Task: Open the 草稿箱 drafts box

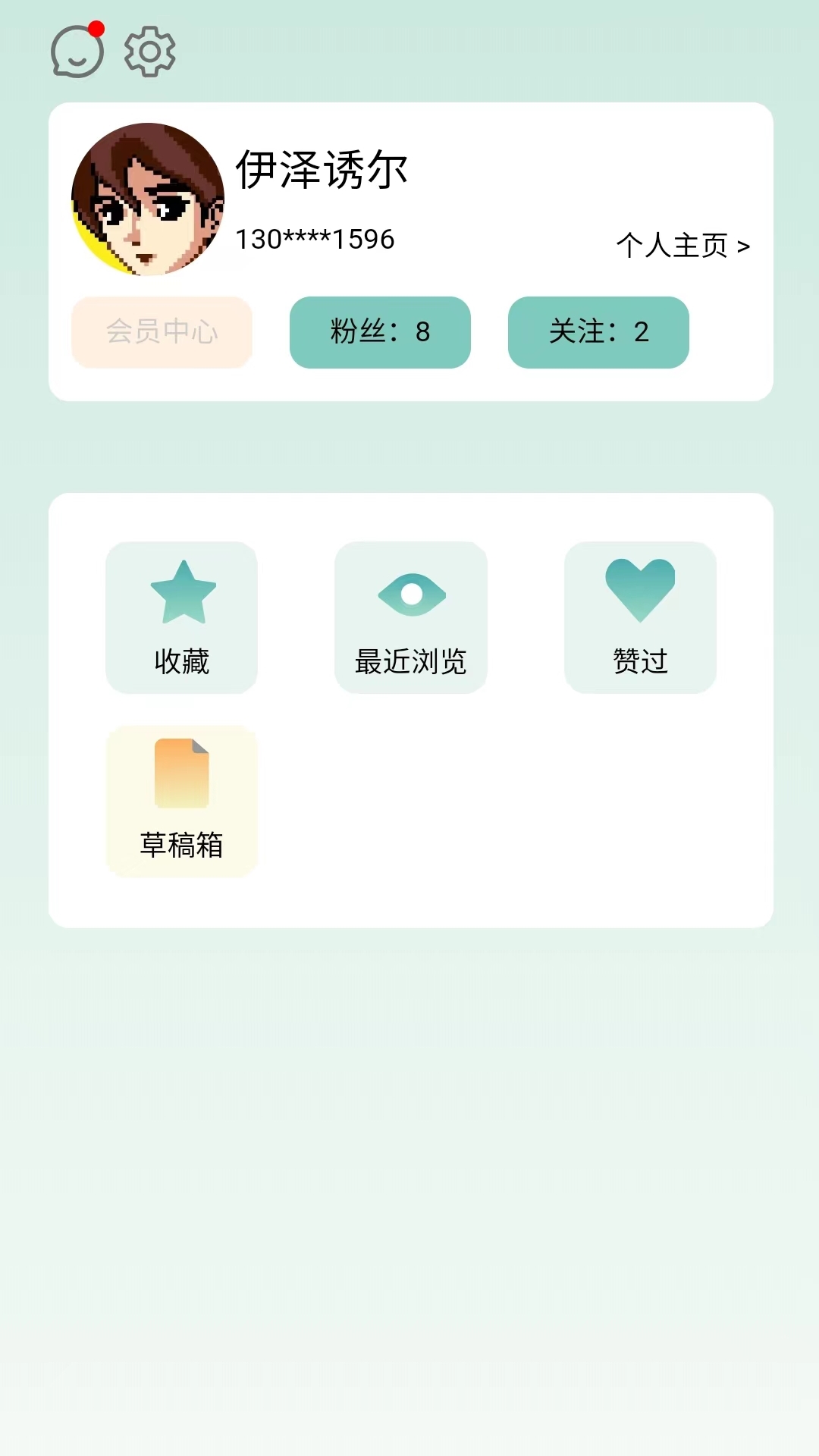Action: [x=182, y=801]
